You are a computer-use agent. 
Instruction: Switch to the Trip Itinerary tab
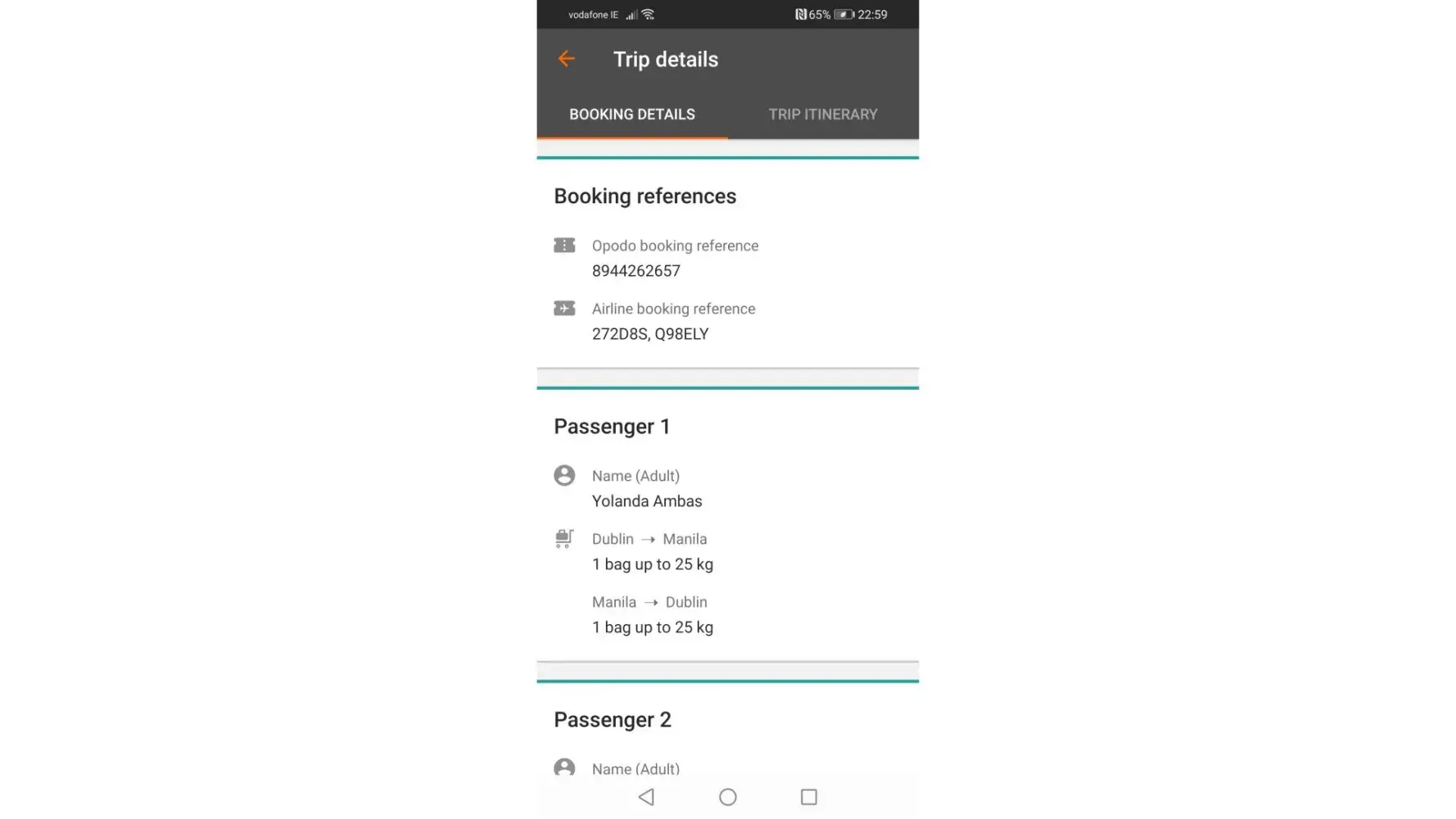point(823,115)
